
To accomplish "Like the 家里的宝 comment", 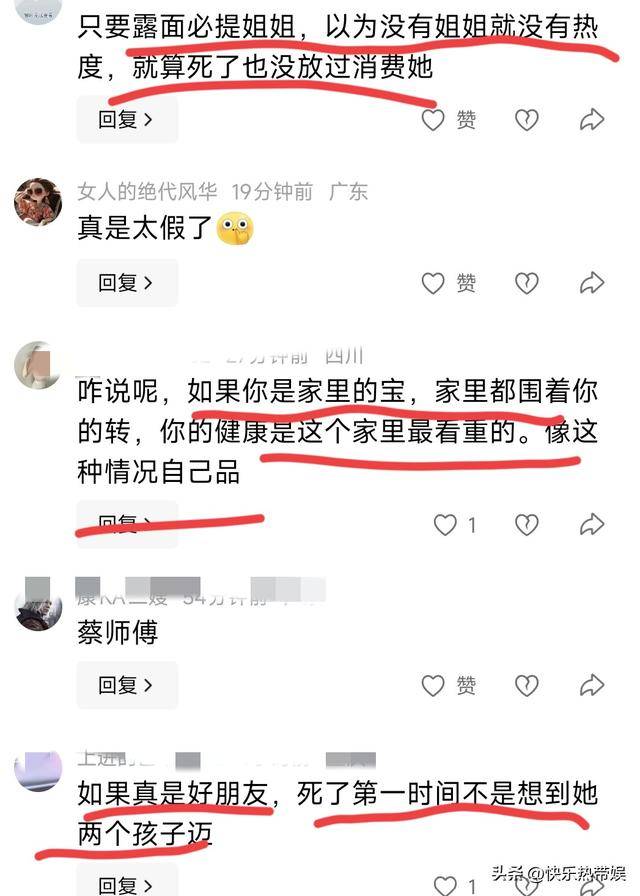I will (445, 524).
